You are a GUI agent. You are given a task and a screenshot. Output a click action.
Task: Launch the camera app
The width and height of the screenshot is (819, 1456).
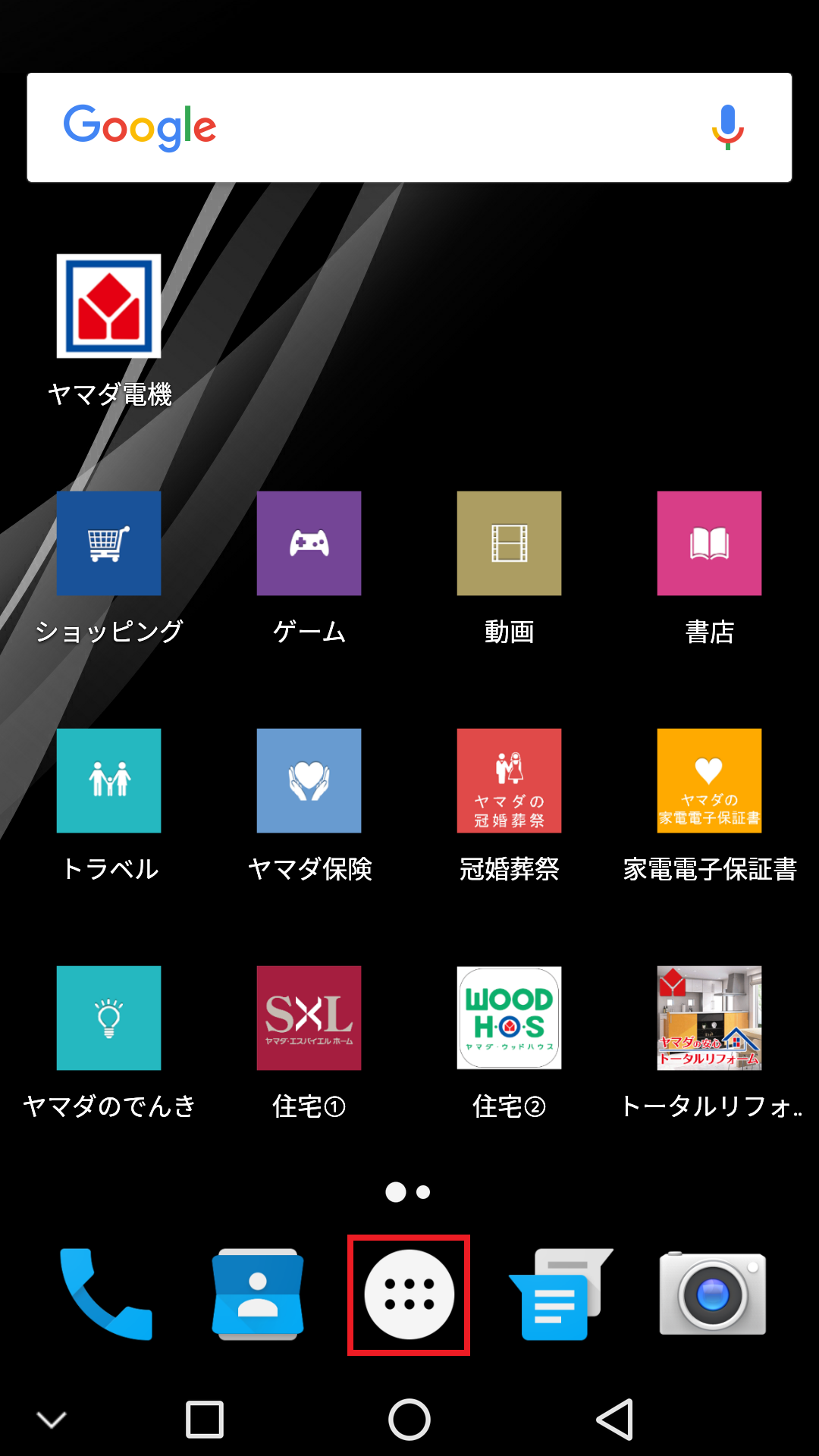point(713,1294)
